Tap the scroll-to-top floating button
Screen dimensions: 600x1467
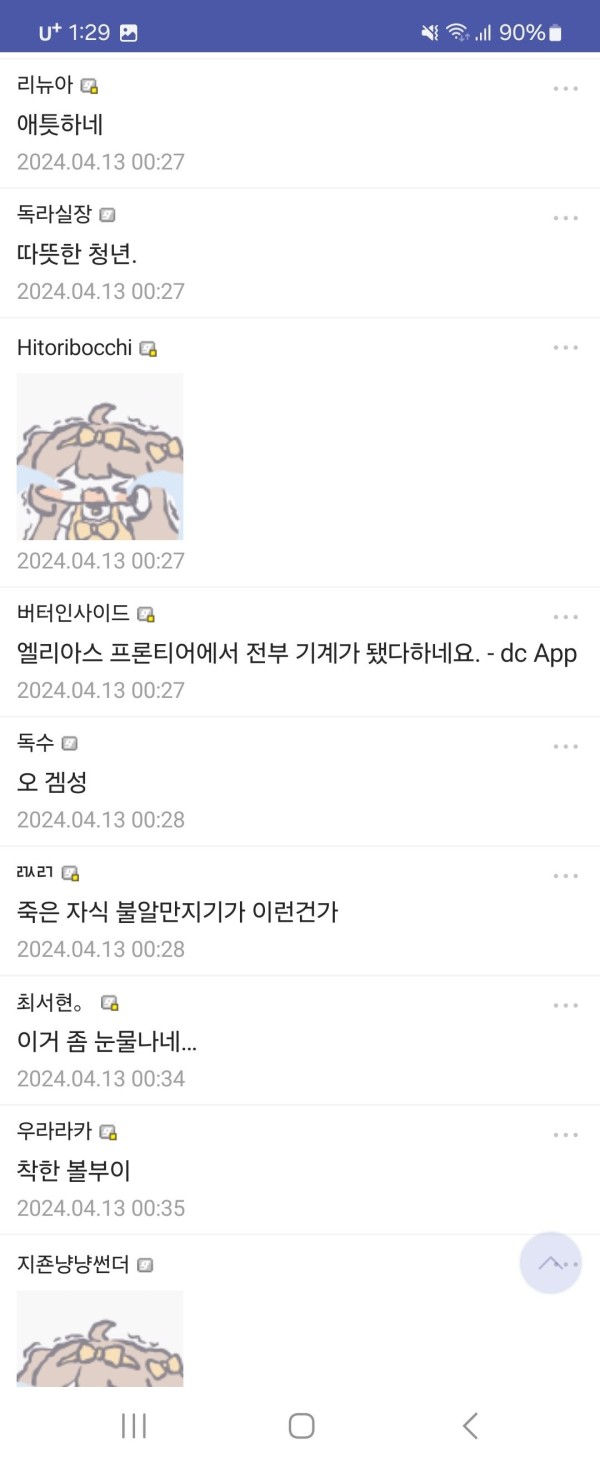tap(550, 1263)
